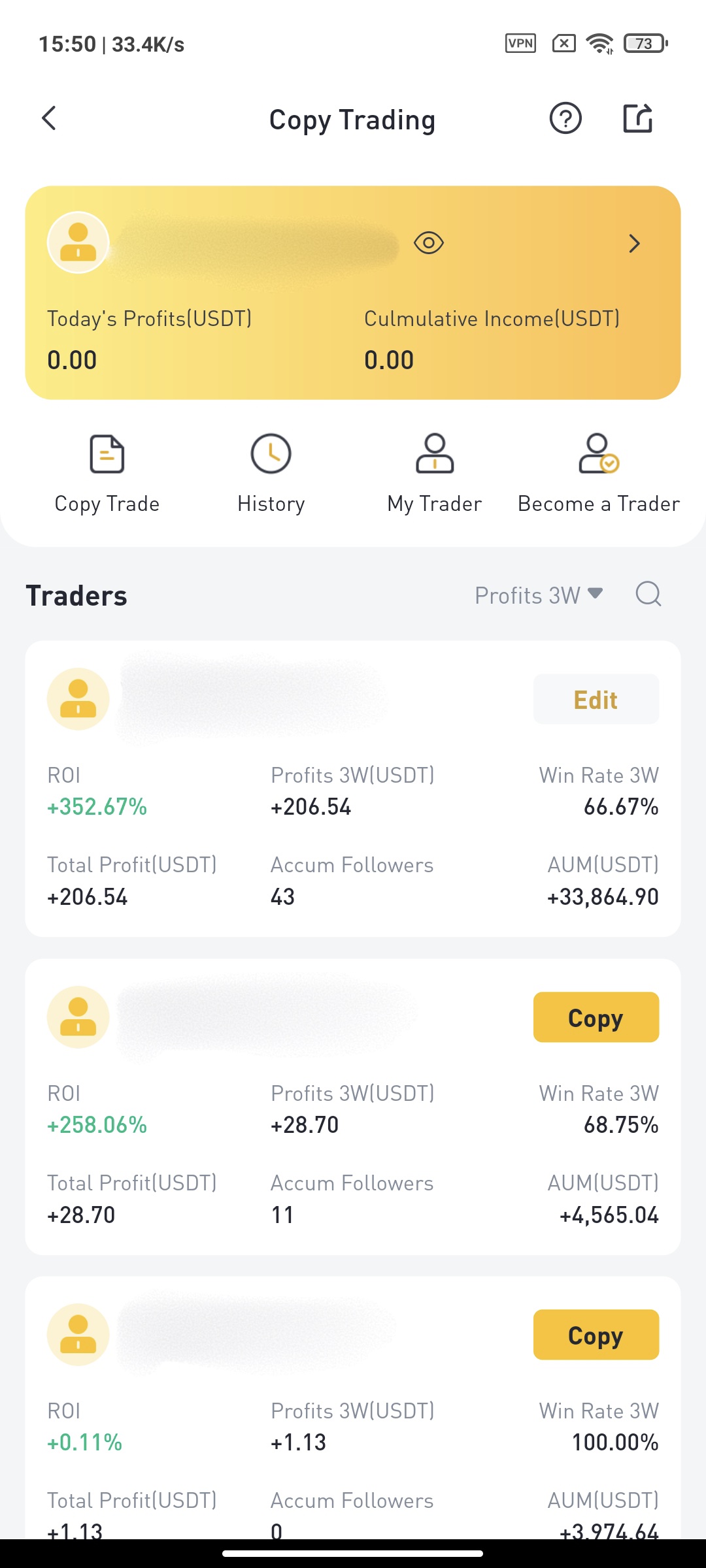Screen dimensions: 706x1568
Task: Go back using the top-left arrow
Action: point(49,118)
